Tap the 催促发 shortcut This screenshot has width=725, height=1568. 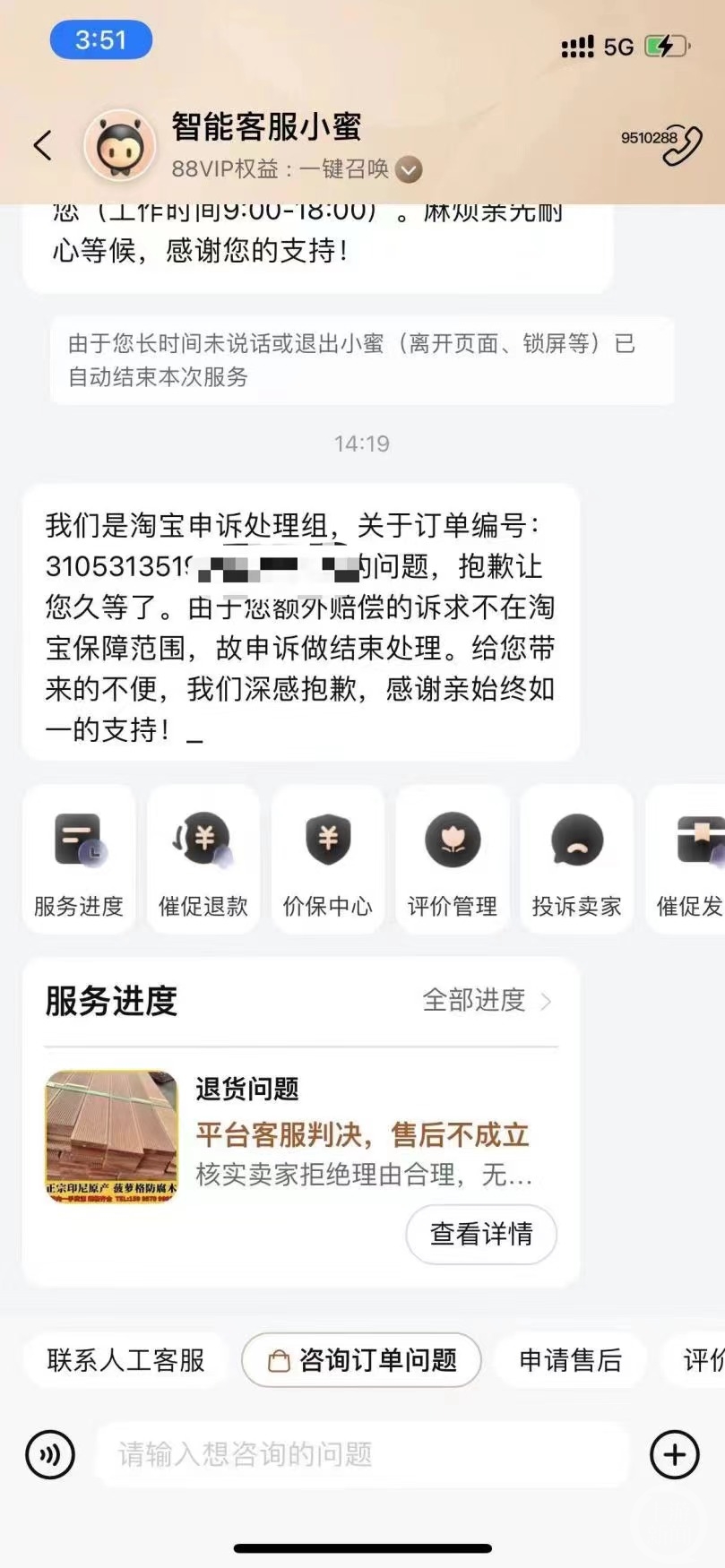click(690, 858)
